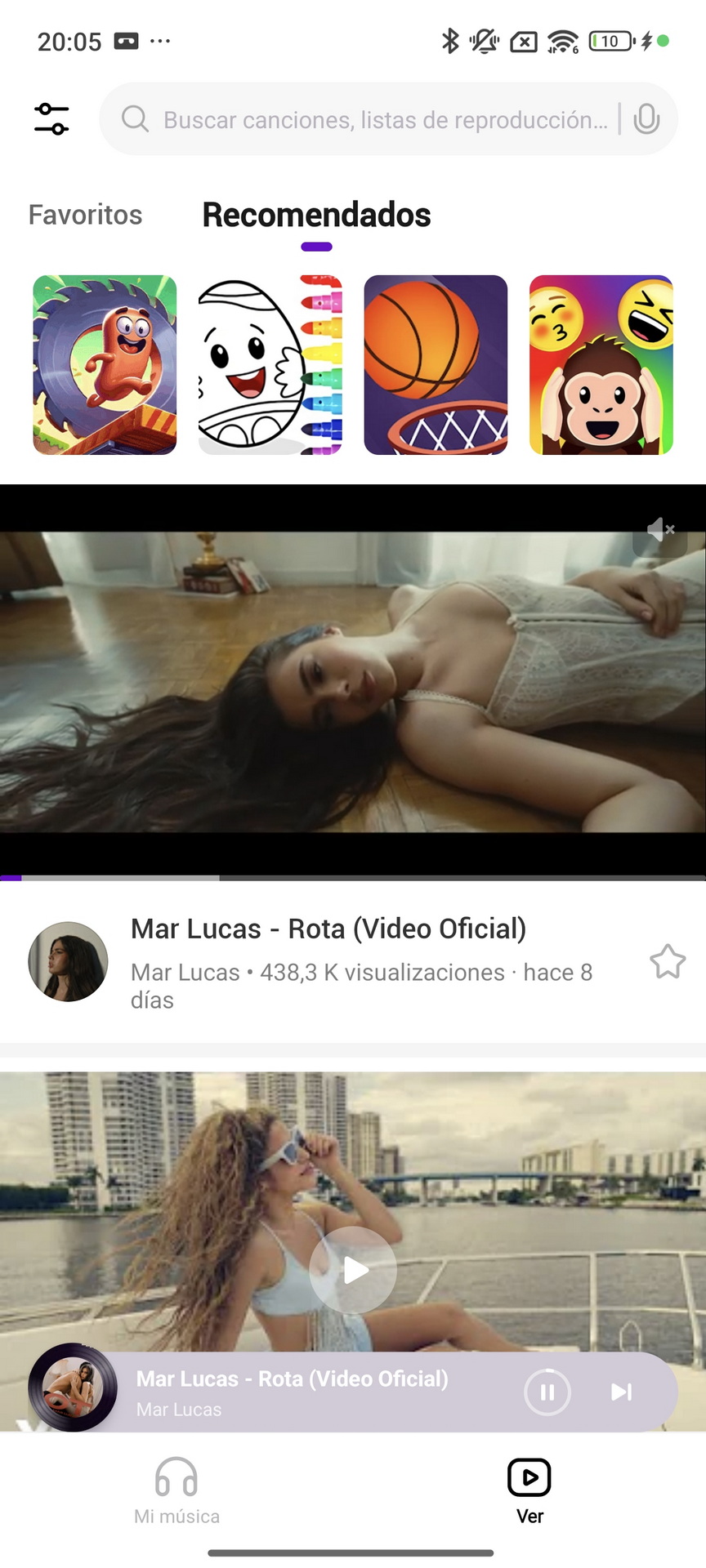Seek within the video progress bar
Image resolution: width=706 pixels, height=1568 pixels.
353,878
